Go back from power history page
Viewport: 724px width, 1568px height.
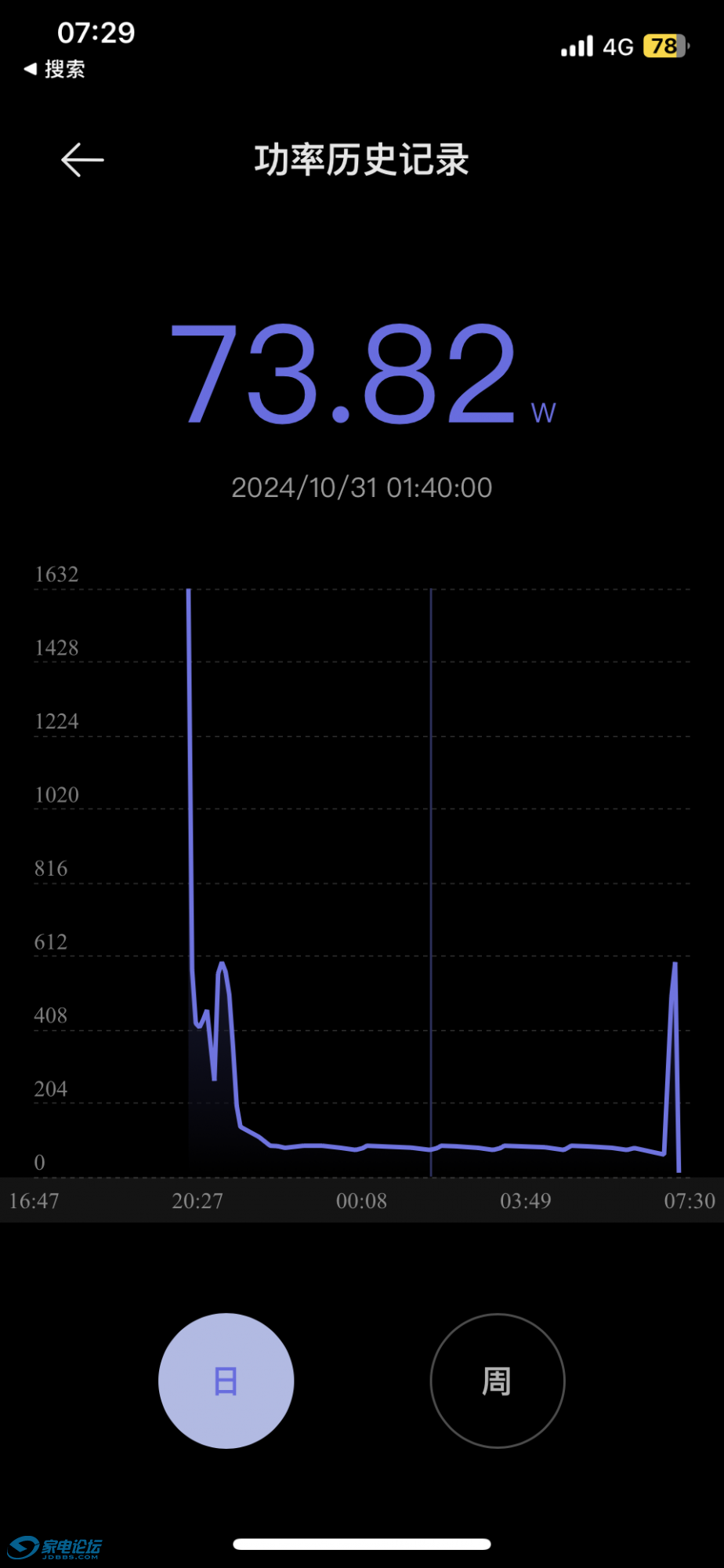(82, 160)
